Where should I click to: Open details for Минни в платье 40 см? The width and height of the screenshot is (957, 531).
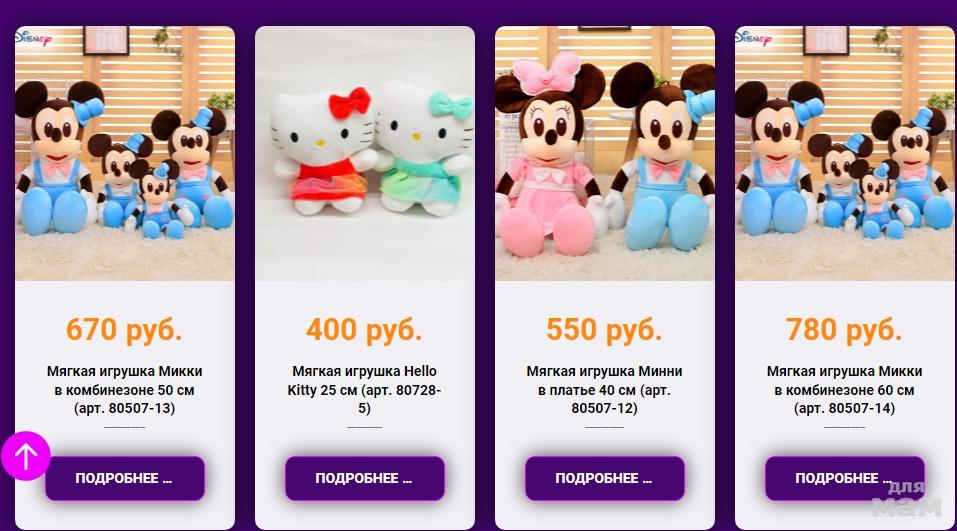coord(604,478)
